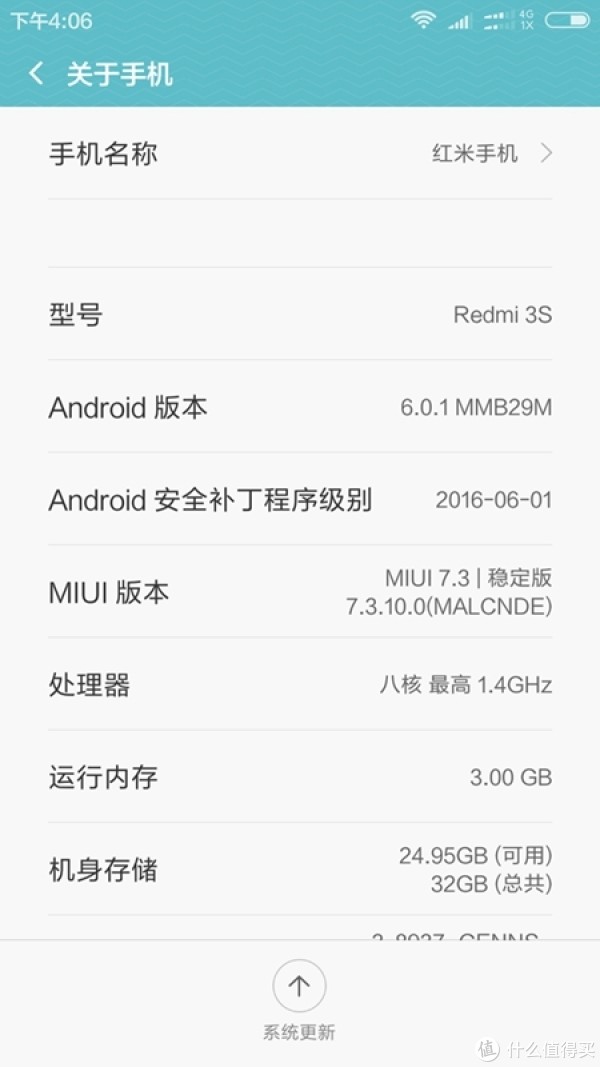Tap the MIUI 版本 row
Viewport: 600px width, 1067px height.
click(x=300, y=591)
